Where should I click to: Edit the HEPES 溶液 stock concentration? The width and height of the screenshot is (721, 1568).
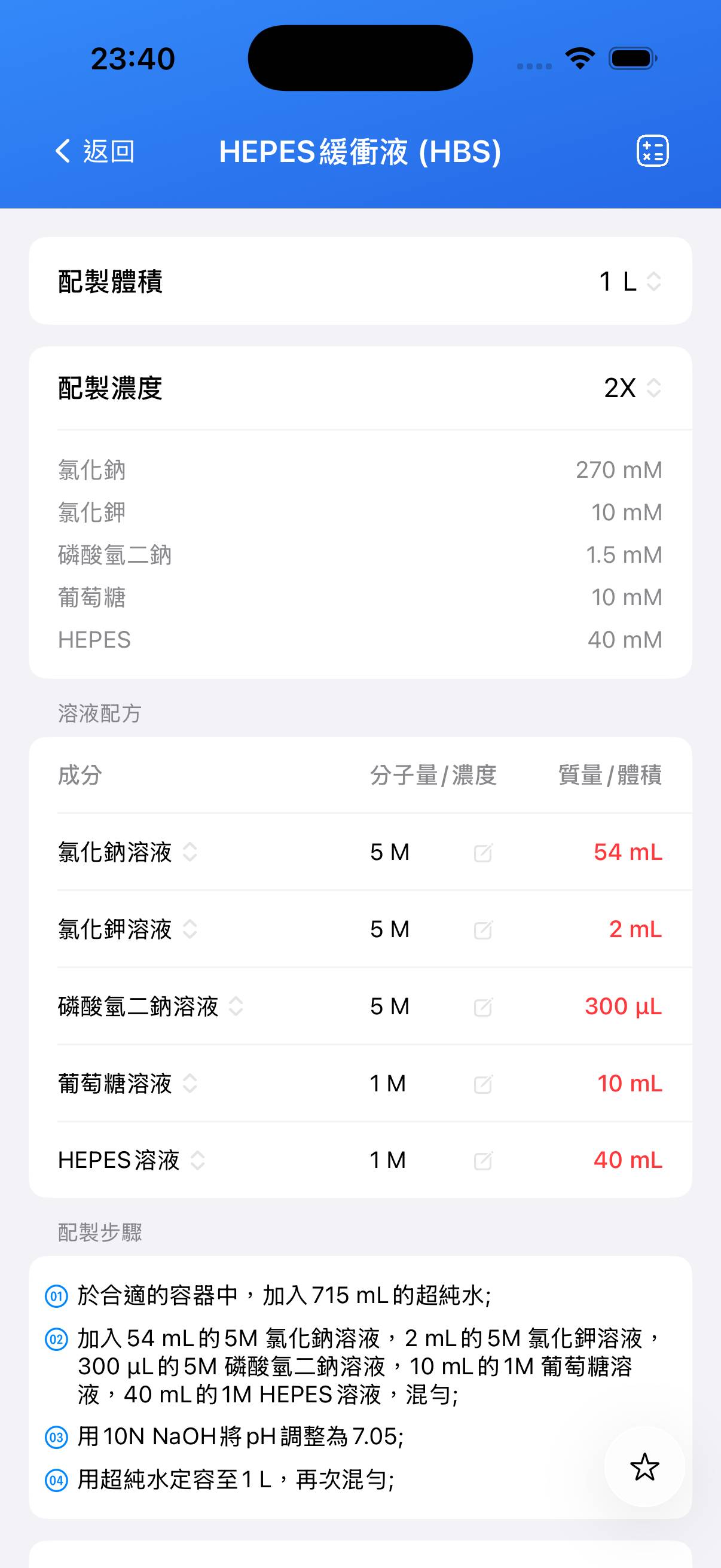482,1161
